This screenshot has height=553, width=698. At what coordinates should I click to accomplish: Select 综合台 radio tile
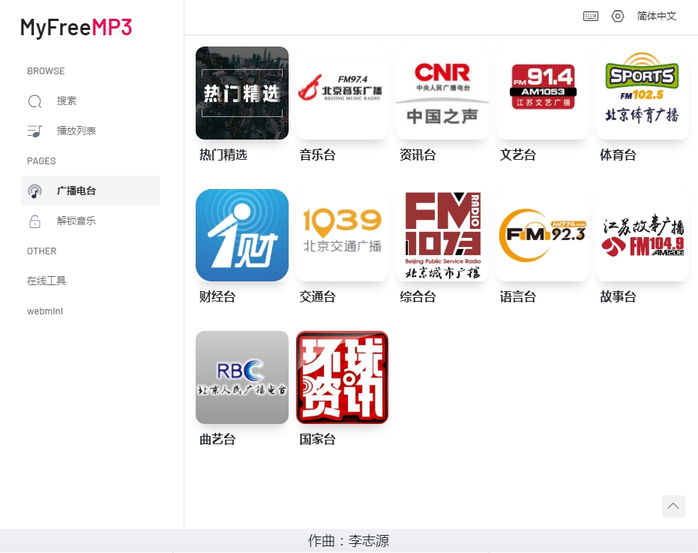pos(442,235)
